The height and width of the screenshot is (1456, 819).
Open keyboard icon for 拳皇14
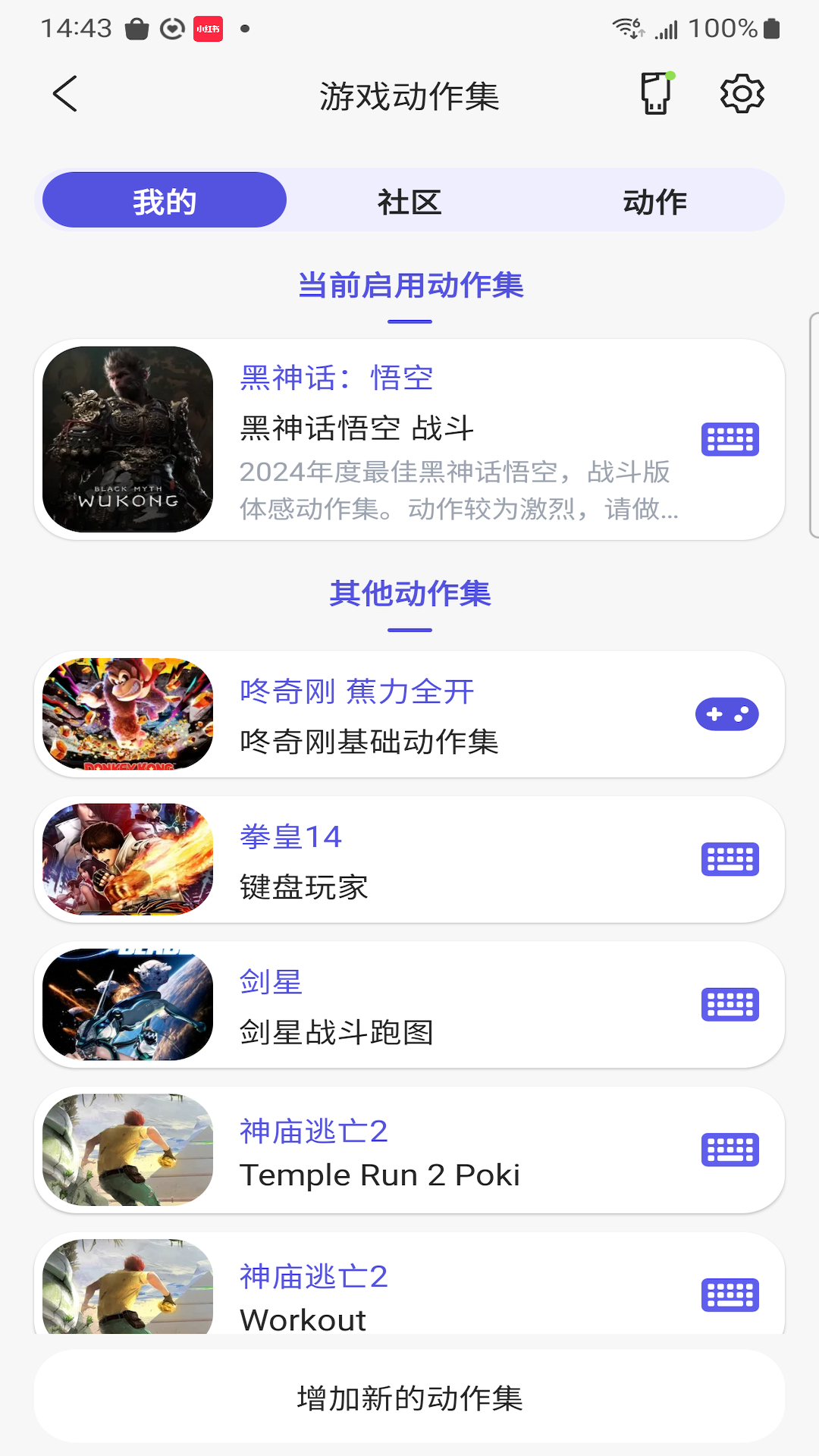730,858
